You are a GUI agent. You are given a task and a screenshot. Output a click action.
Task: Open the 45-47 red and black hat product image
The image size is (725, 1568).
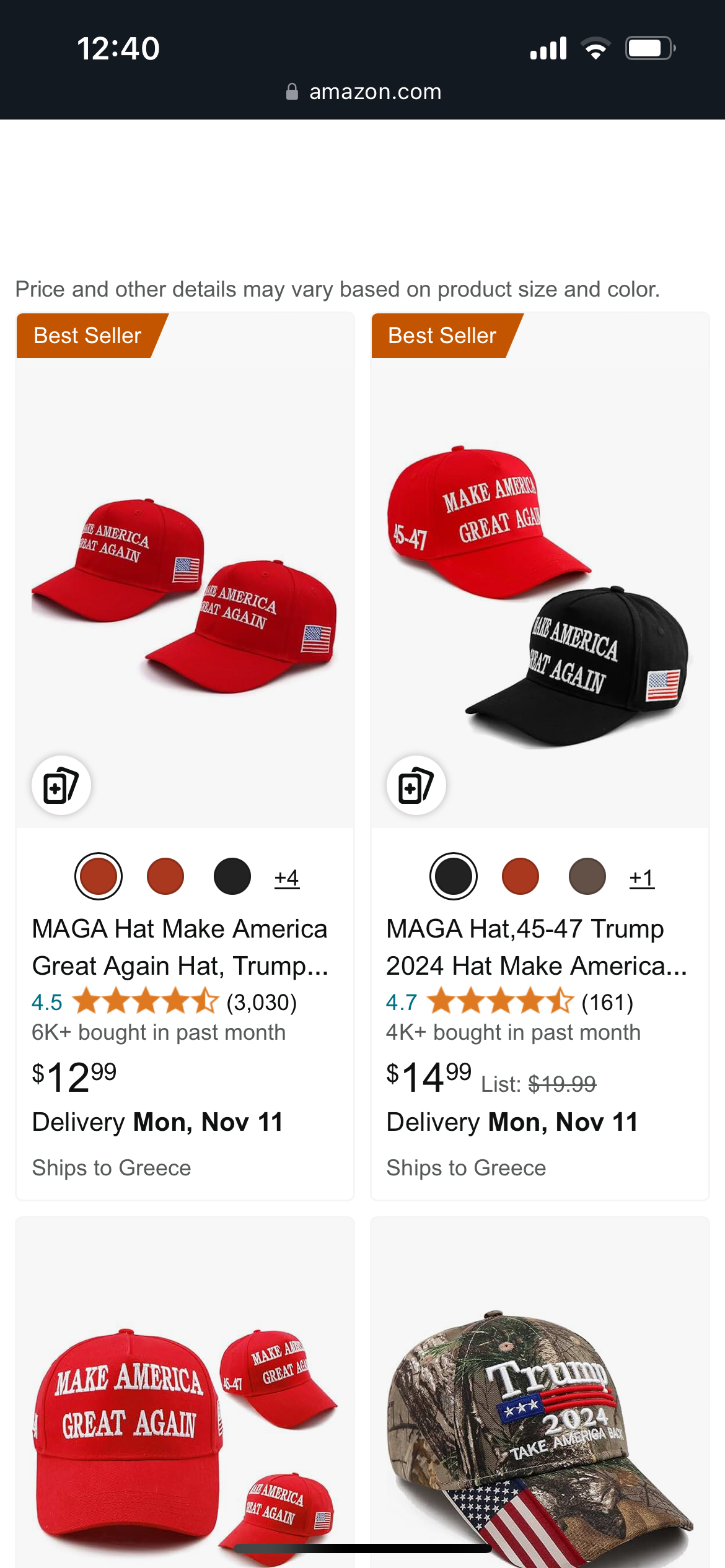pos(539,595)
